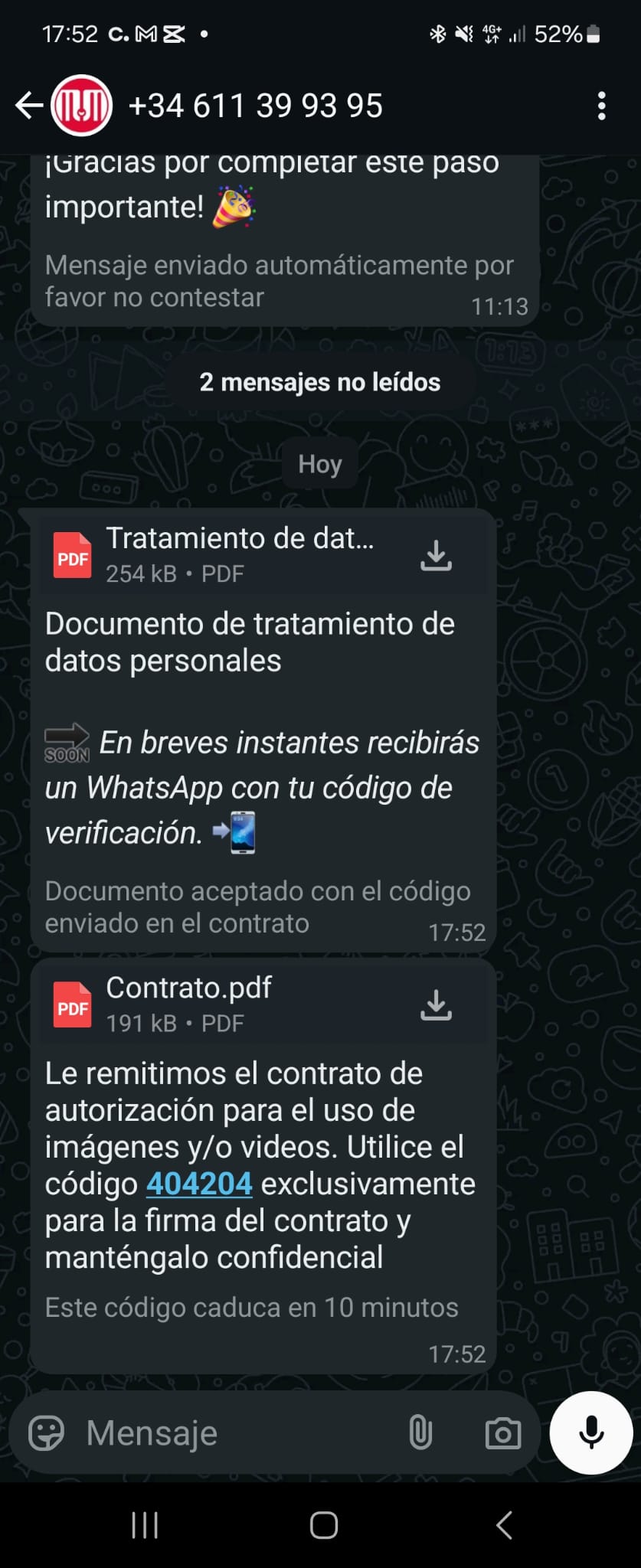This screenshot has width=641, height=1568.
Task: Go back to the chat list
Action: (28, 106)
